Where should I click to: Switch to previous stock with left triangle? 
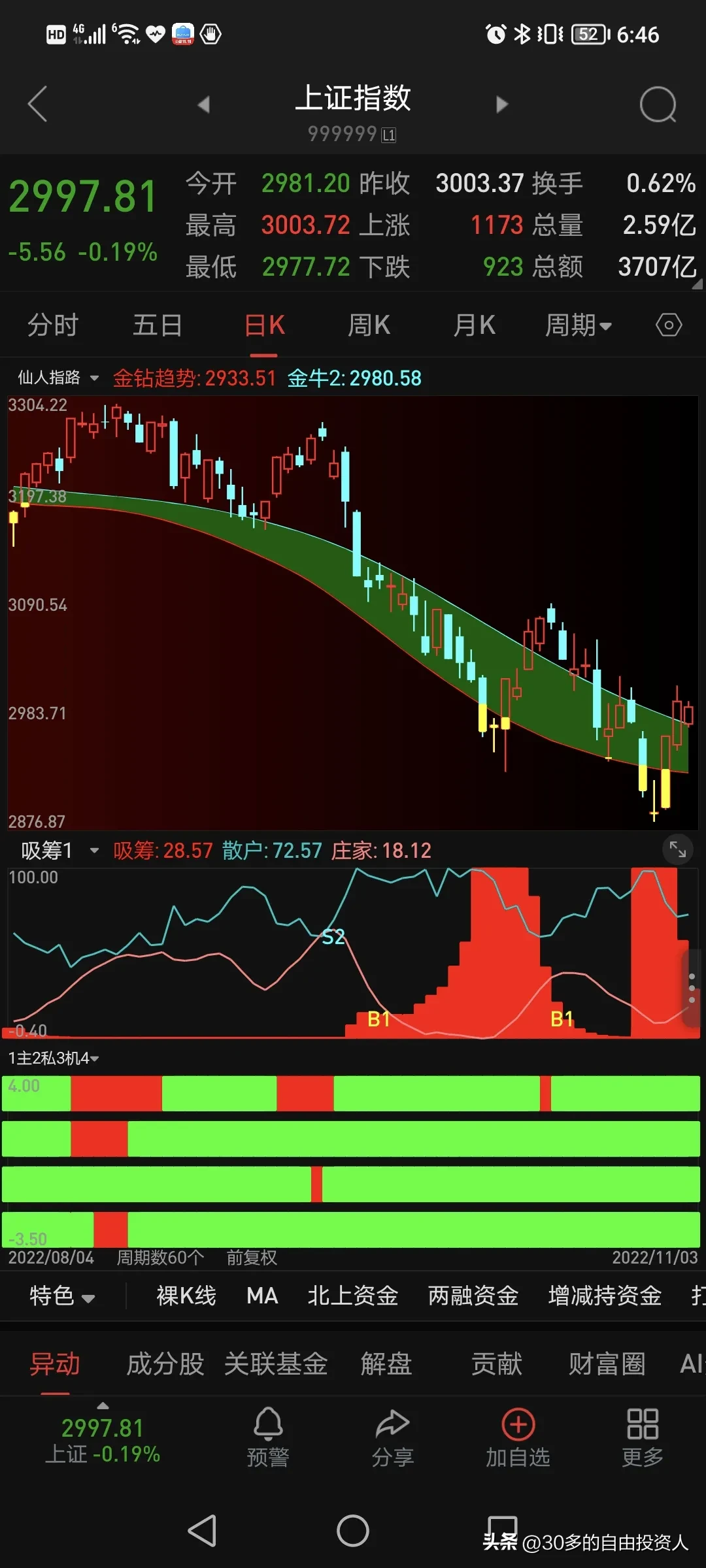tap(204, 105)
